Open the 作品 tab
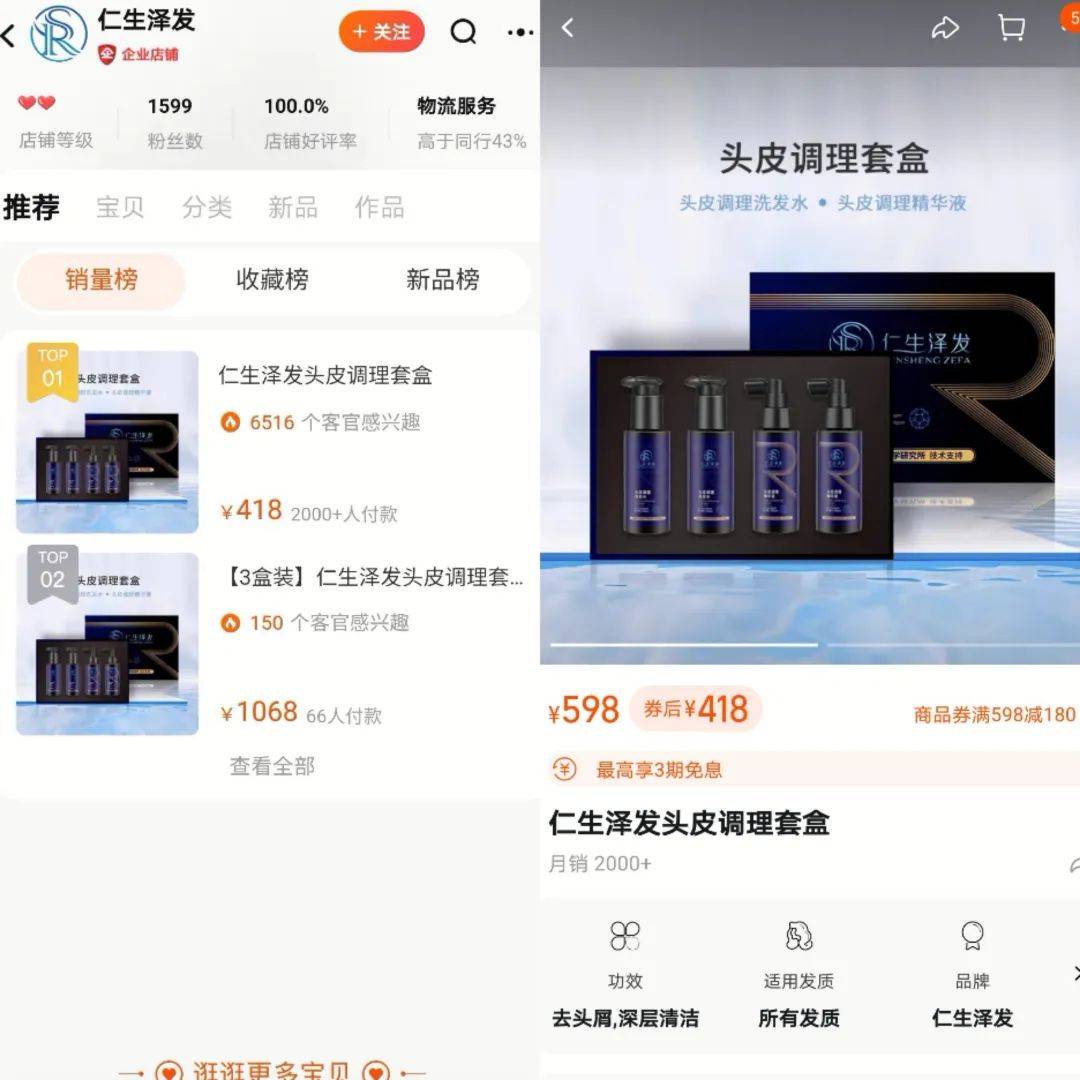The image size is (1080, 1080). pos(379,207)
